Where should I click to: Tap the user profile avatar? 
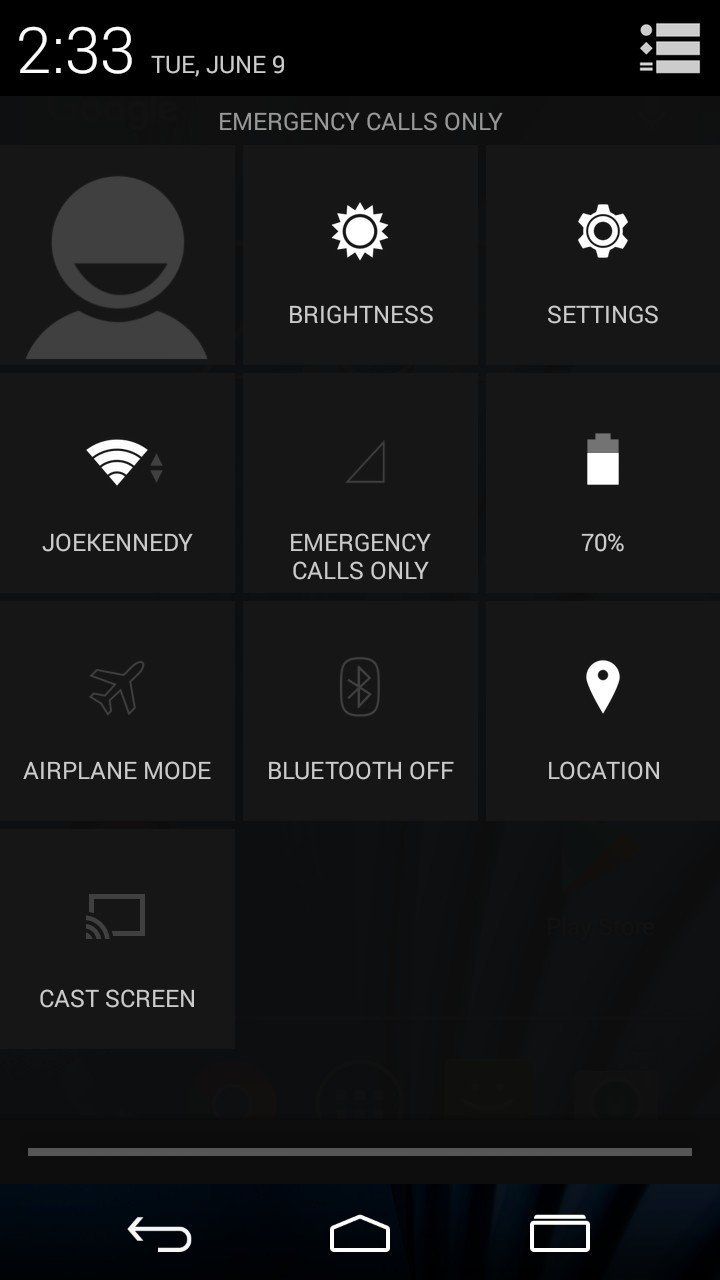pos(118,255)
